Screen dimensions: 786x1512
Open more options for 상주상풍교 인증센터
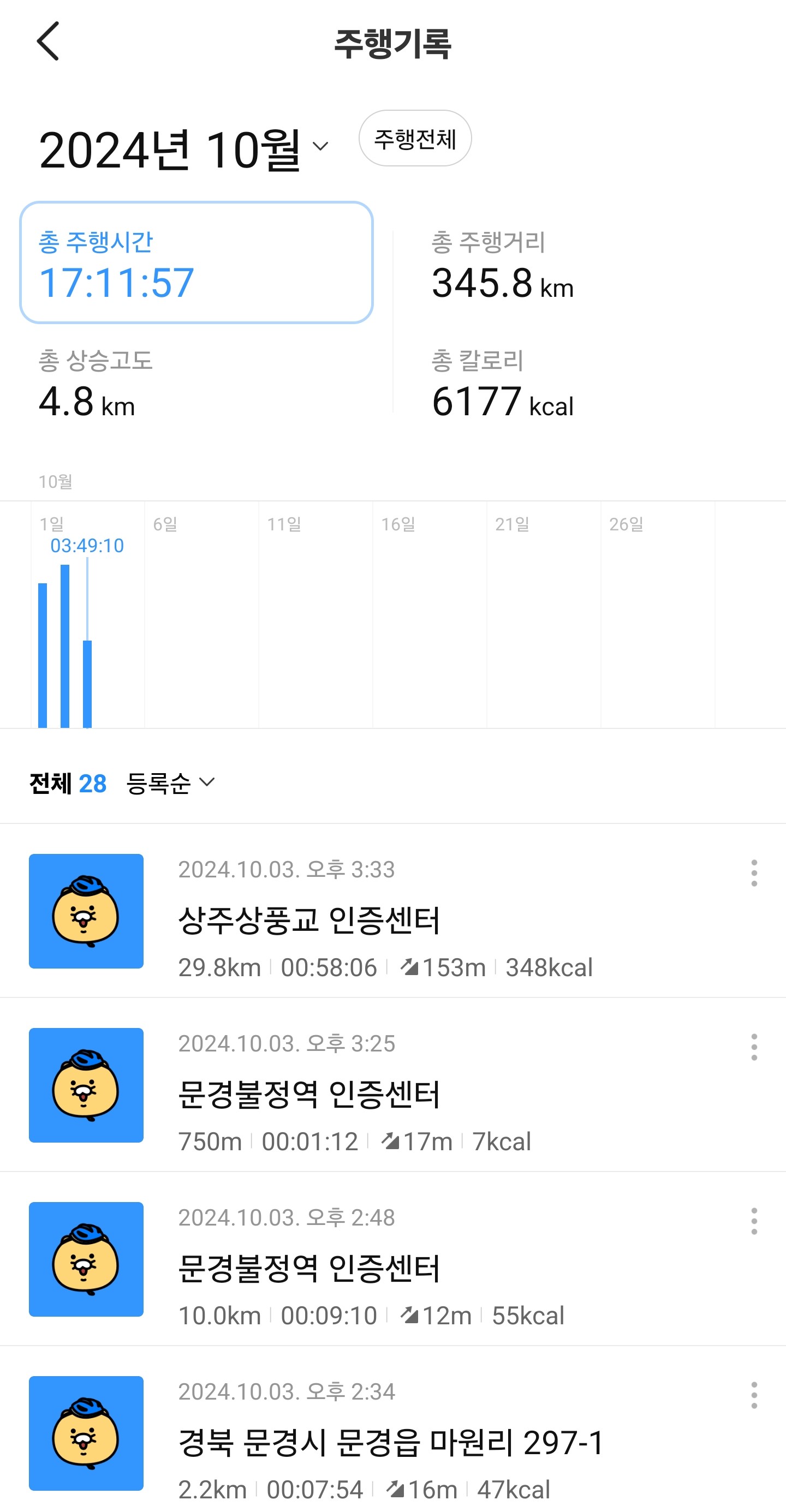[x=754, y=873]
